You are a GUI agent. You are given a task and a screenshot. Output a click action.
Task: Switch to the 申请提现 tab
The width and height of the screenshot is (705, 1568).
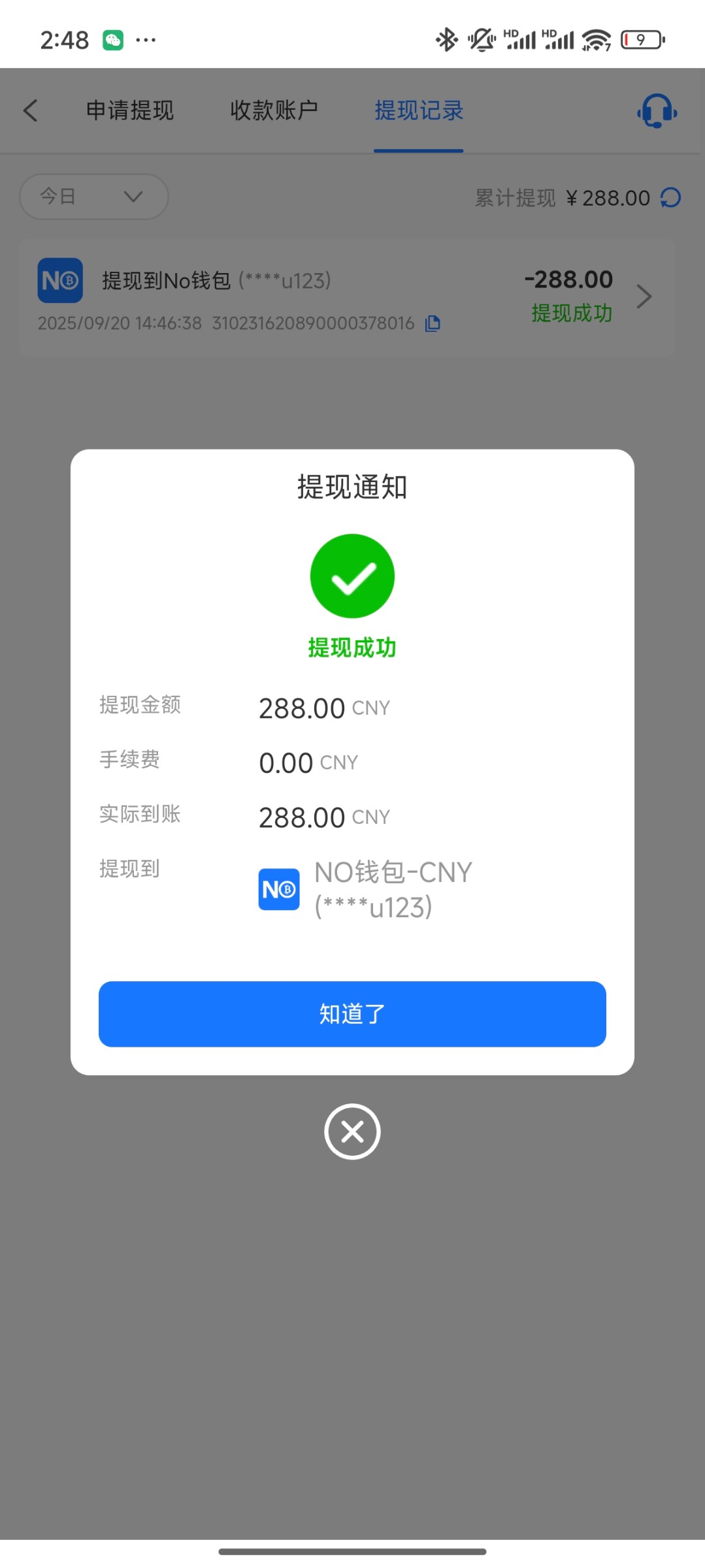pyautogui.click(x=130, y=110)
